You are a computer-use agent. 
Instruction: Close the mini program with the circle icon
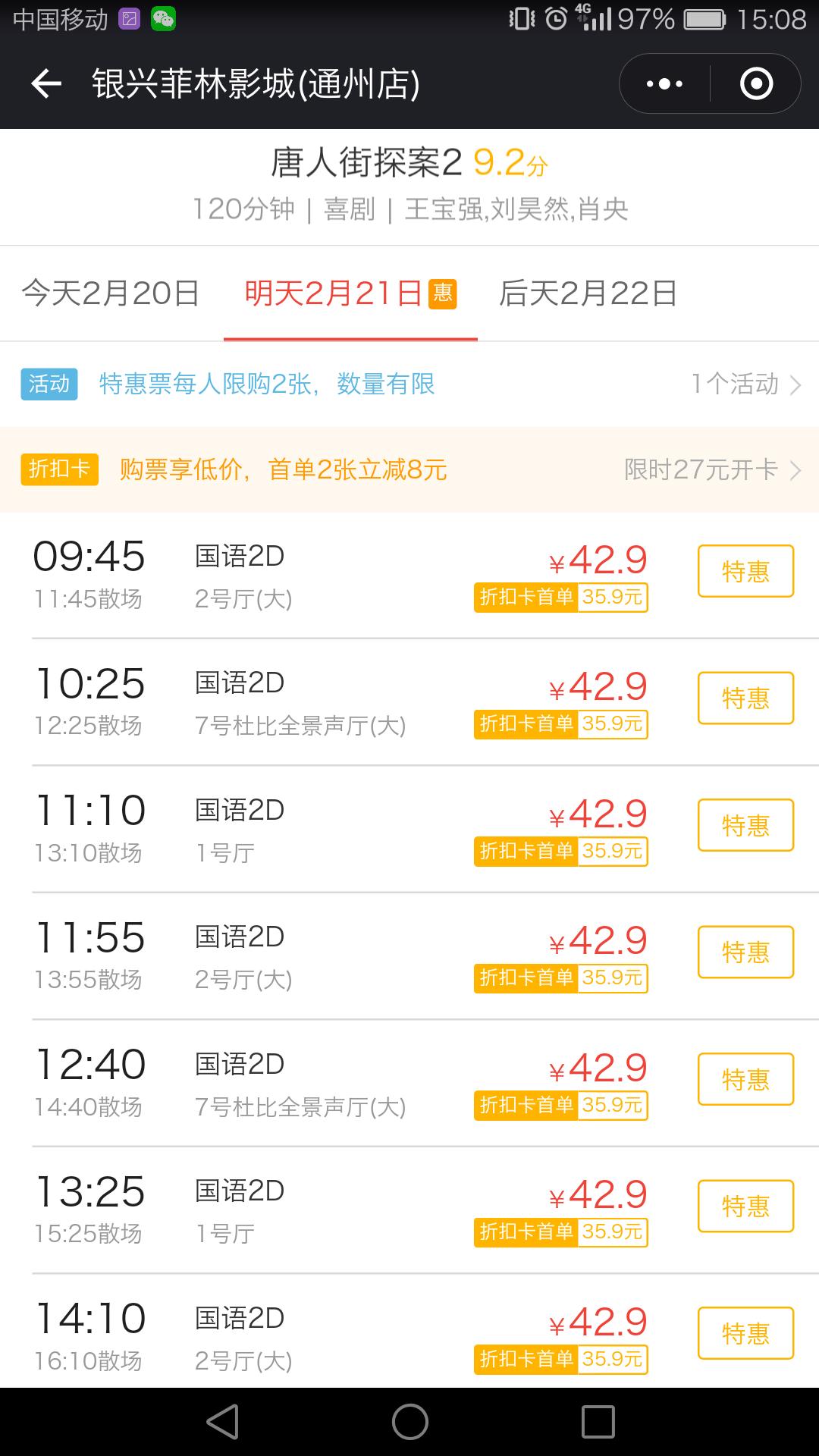pos(756,83)
